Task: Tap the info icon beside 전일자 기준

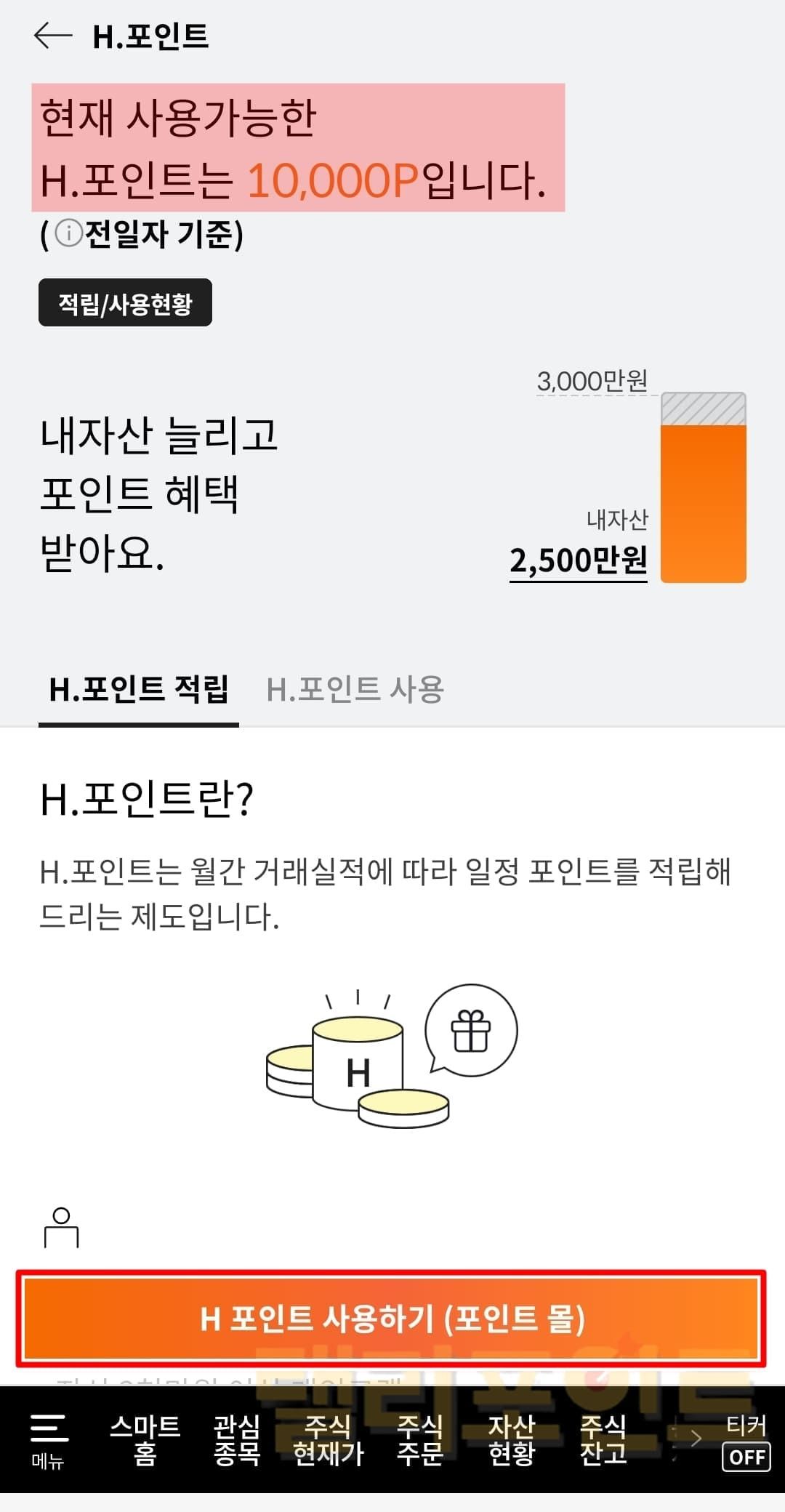Action: click(68, 233)
